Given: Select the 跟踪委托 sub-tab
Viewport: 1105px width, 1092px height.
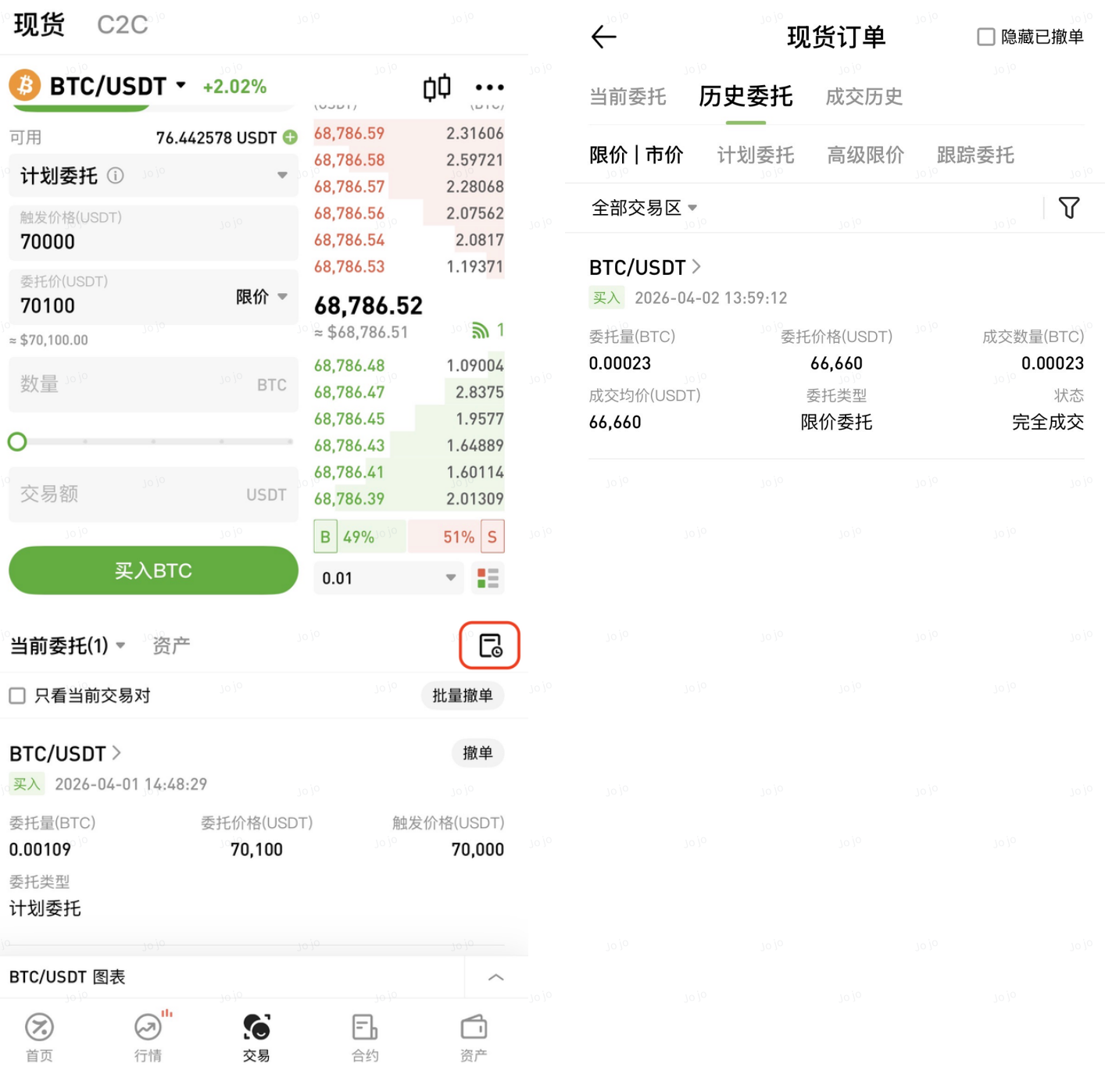Looking at the screenshot, I should 974,155.
